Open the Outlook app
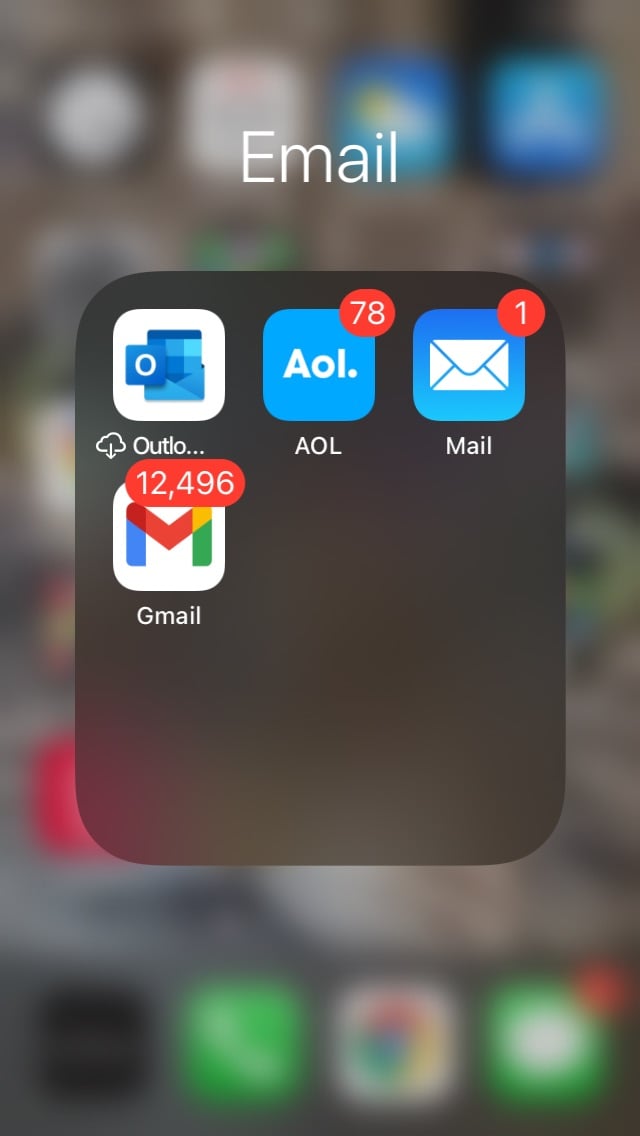 (x=169, y=364)
